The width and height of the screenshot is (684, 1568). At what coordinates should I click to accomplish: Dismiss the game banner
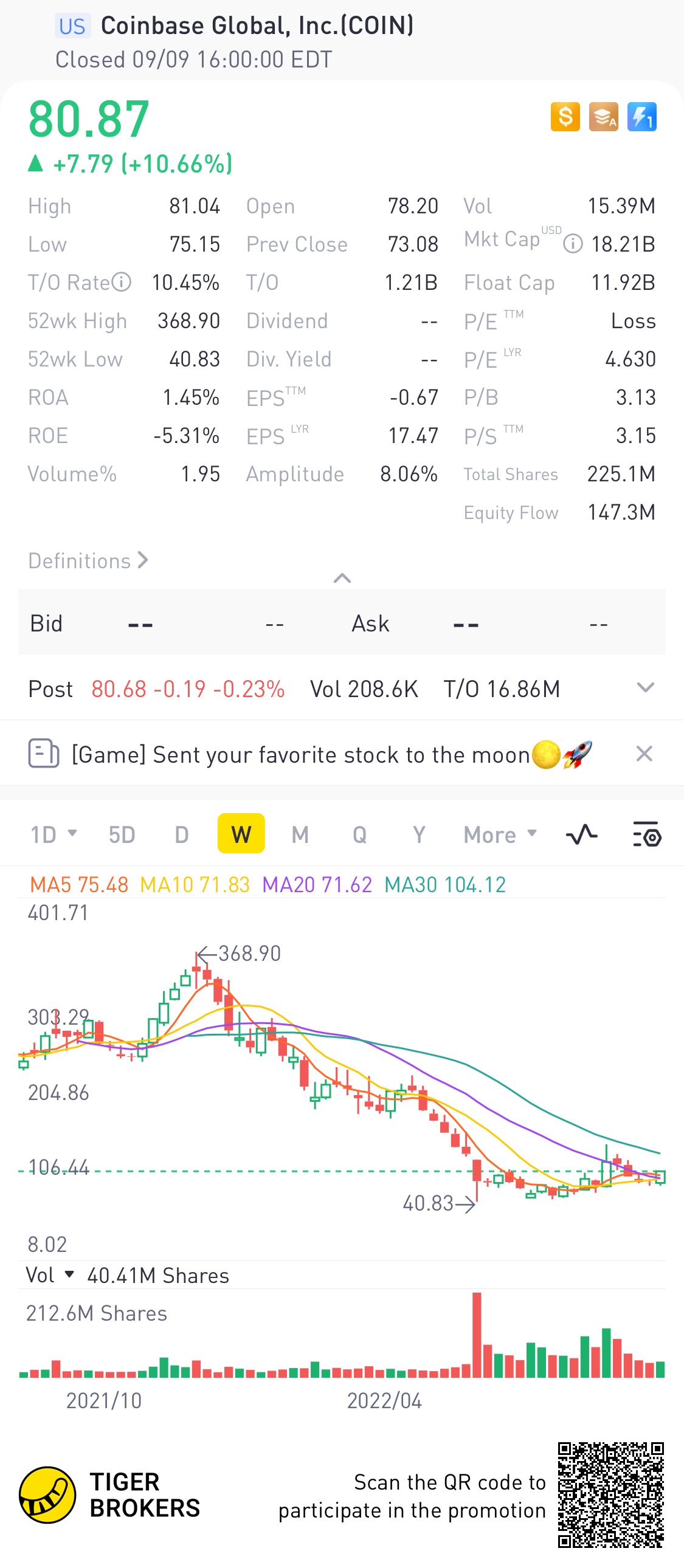(x=644, y=754)
